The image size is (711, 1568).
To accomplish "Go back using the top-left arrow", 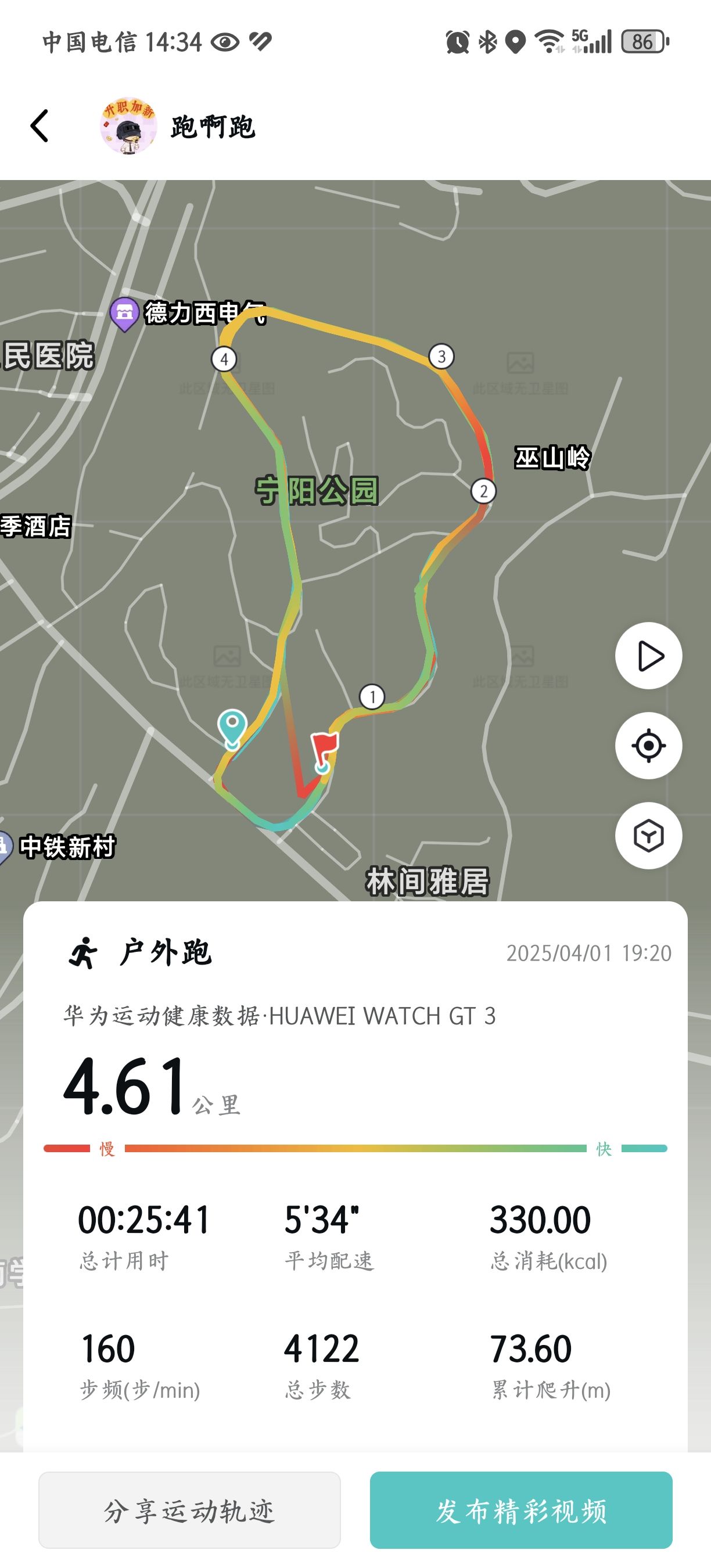I will pyautogui.click(x=39, y=126).
